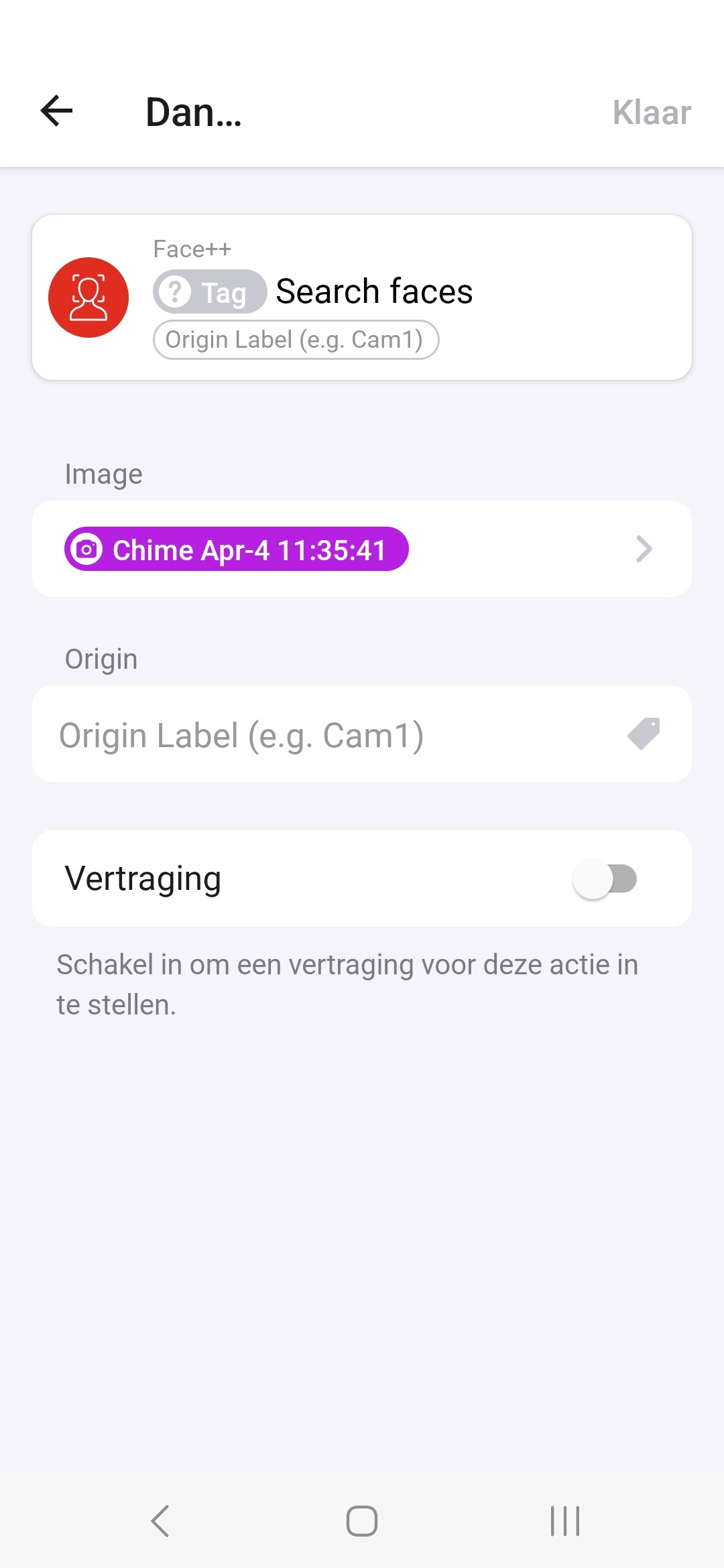Open recent apps from the navigation bar
The width and height of the screenshot is (724, 1568).
[x=564, y=1520]
